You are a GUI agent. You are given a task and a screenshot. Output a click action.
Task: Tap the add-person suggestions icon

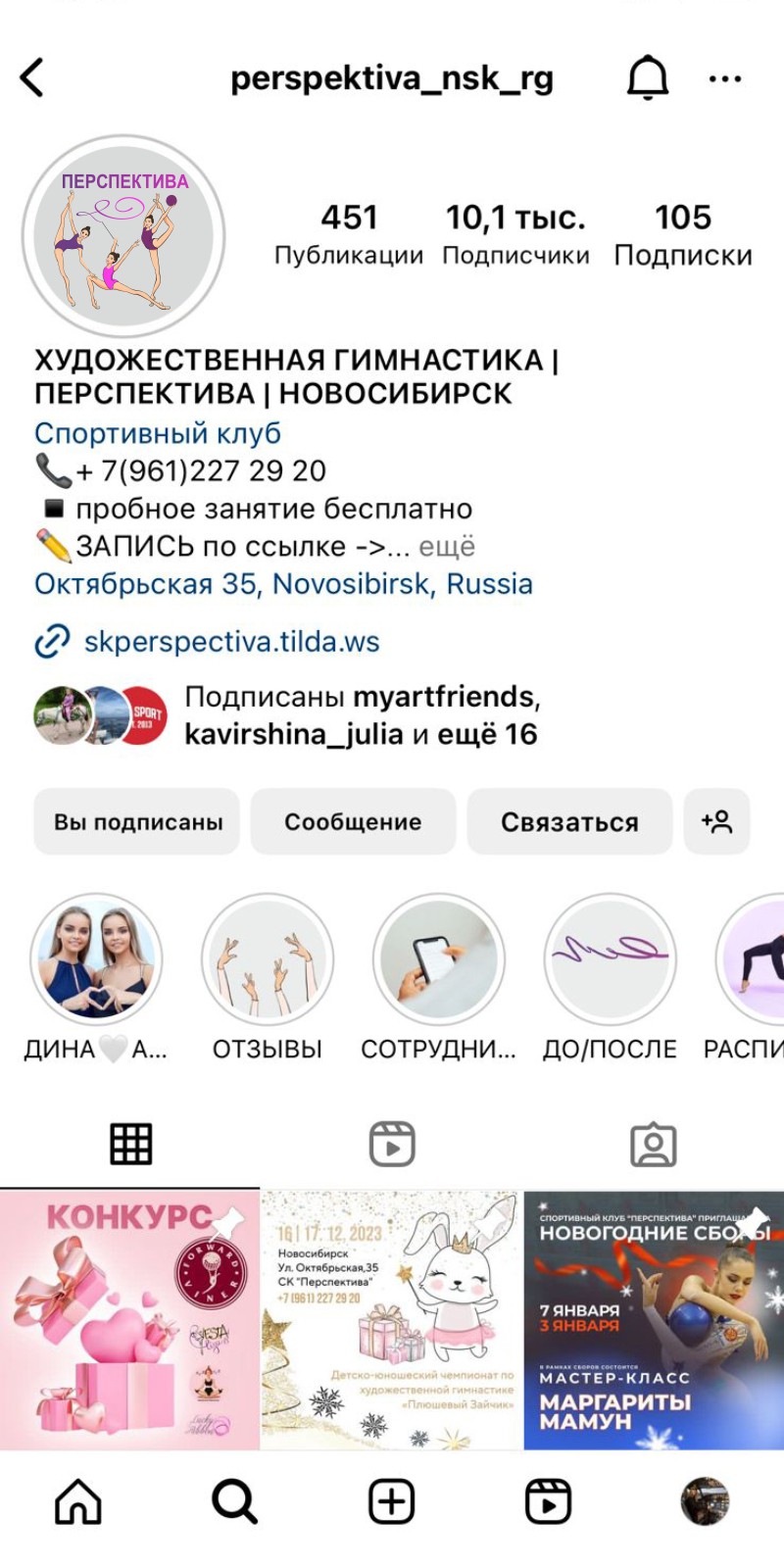[716, 821]
